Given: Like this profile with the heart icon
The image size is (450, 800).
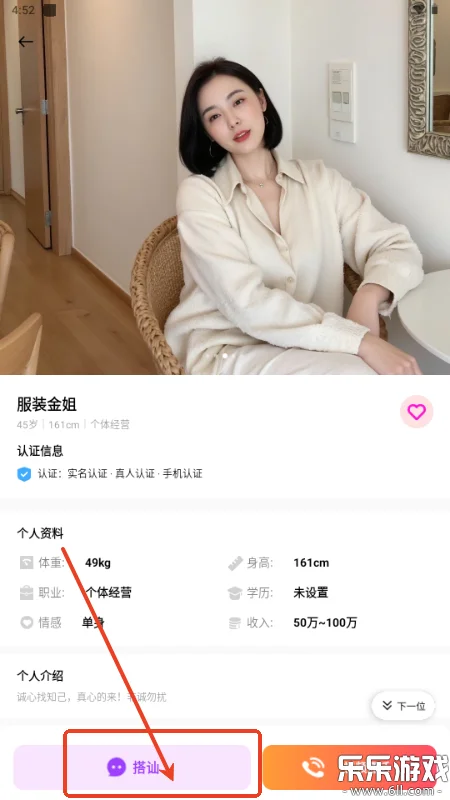Looking at the screenshot, I should pyautogui.click(x=416, y=411).
